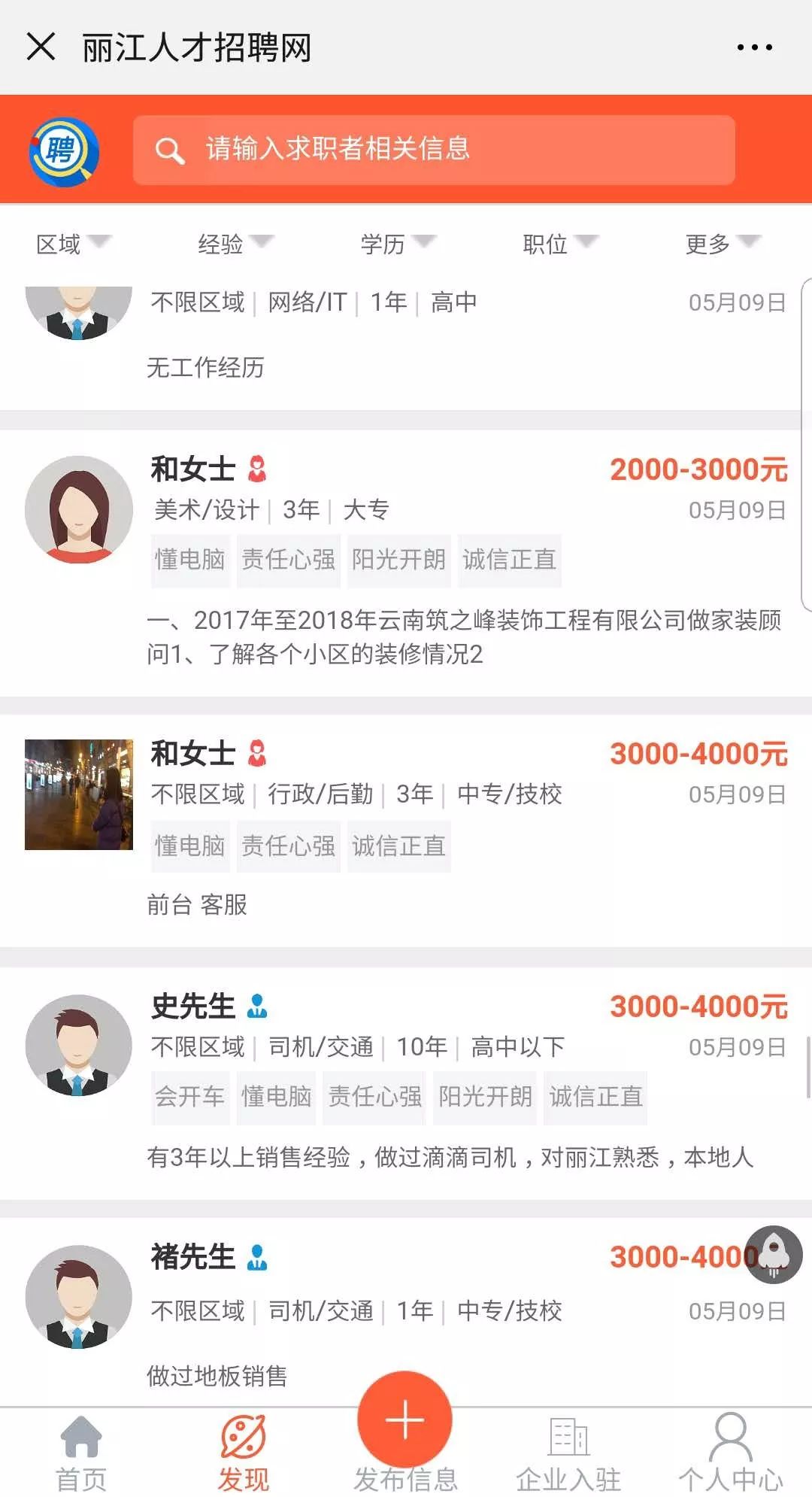Expand the 更多 filter dropdown

pyautogui.click(x=722, y=244)
